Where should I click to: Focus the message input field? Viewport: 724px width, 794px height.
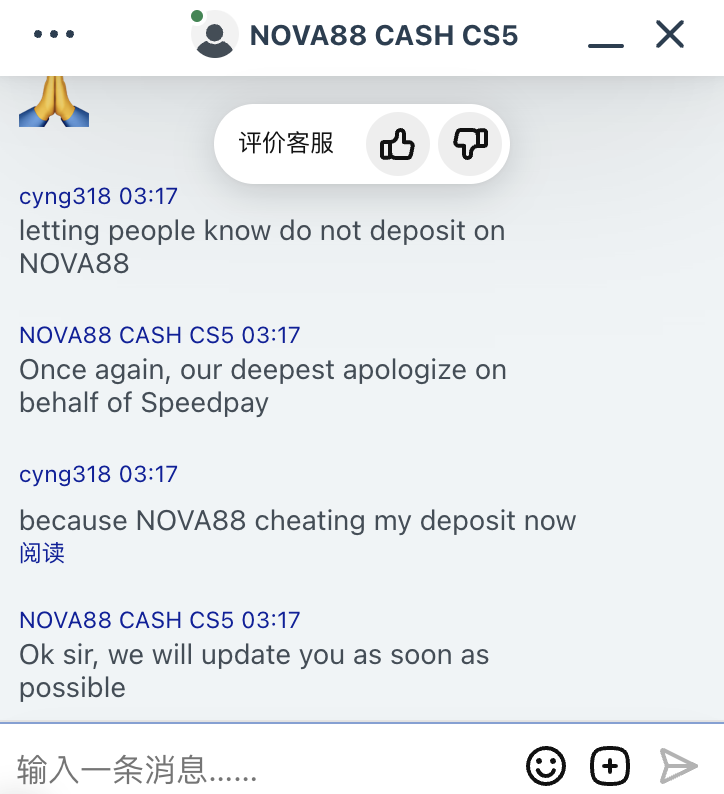[x=260, y=768]
